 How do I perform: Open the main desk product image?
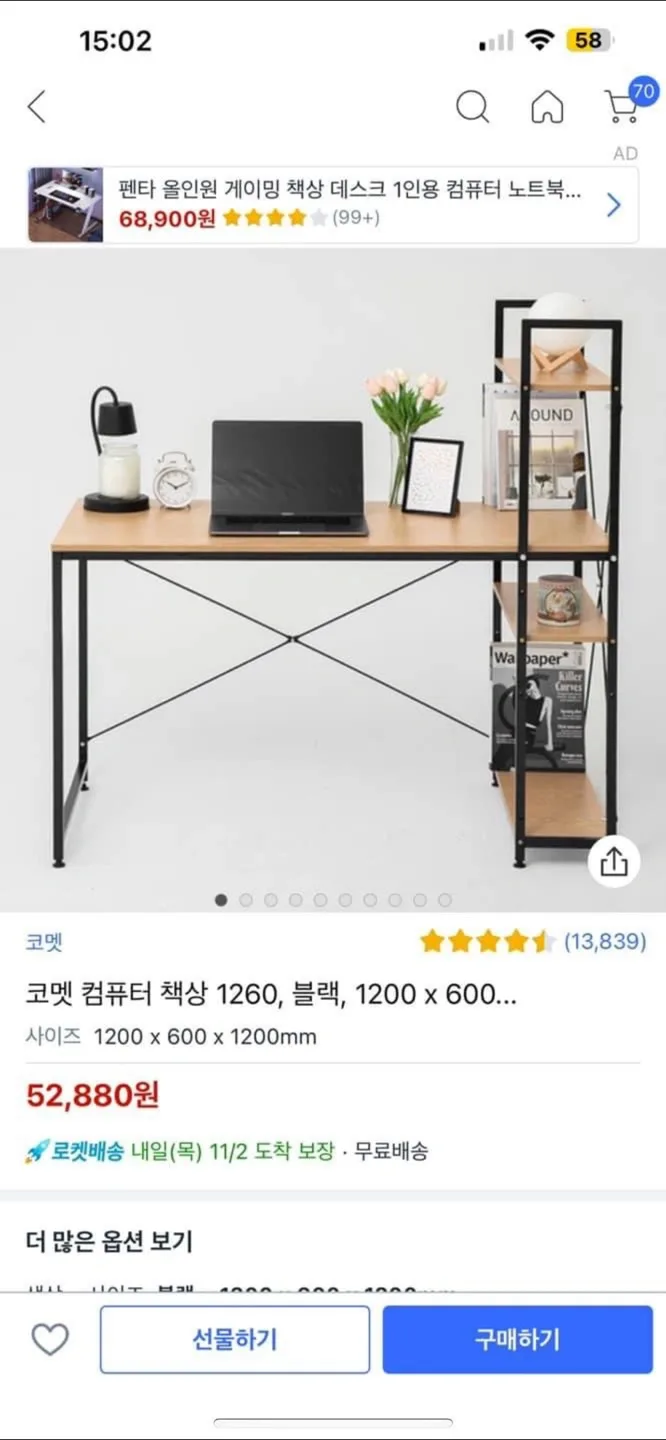[333, 580]
